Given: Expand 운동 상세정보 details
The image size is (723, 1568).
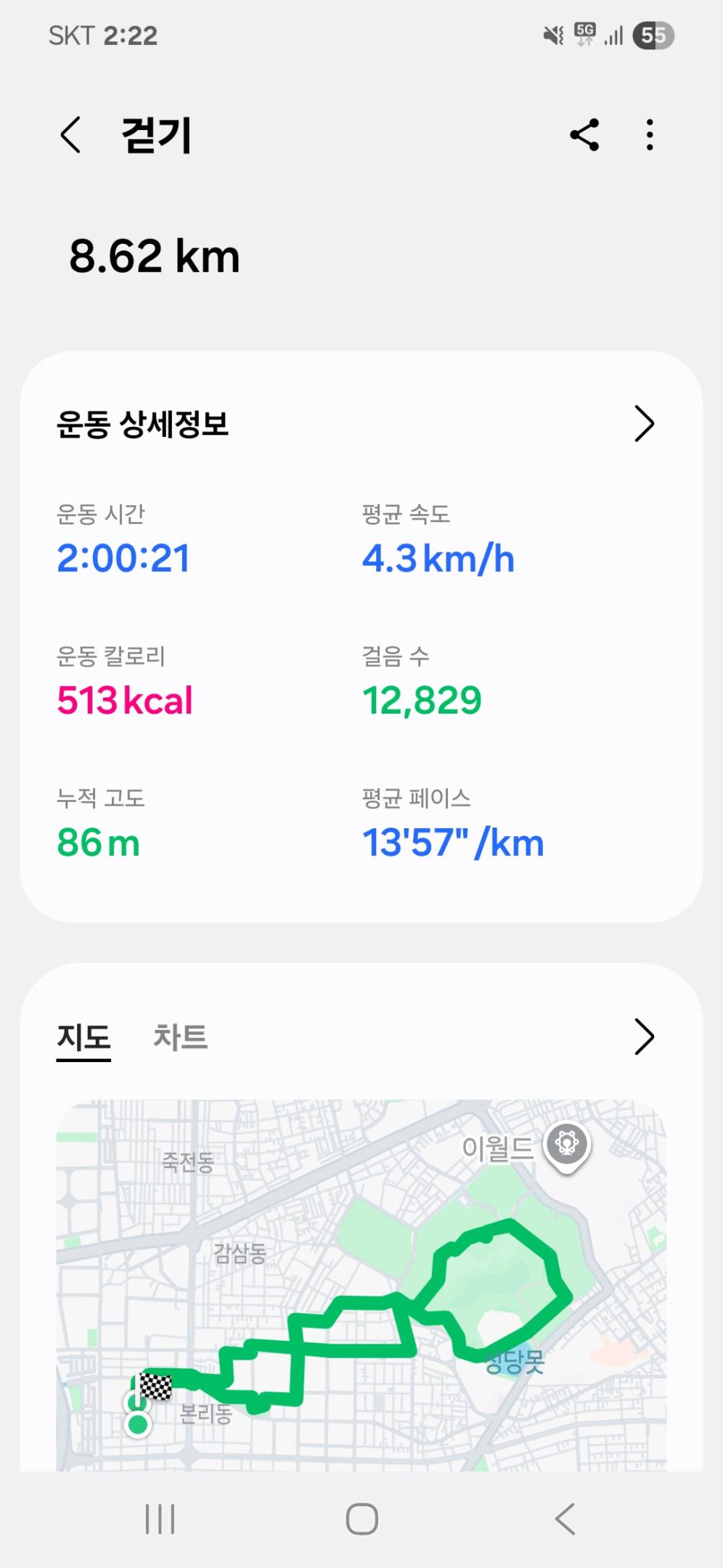Looking at the screenshot, I should click(x=644, y=424).
